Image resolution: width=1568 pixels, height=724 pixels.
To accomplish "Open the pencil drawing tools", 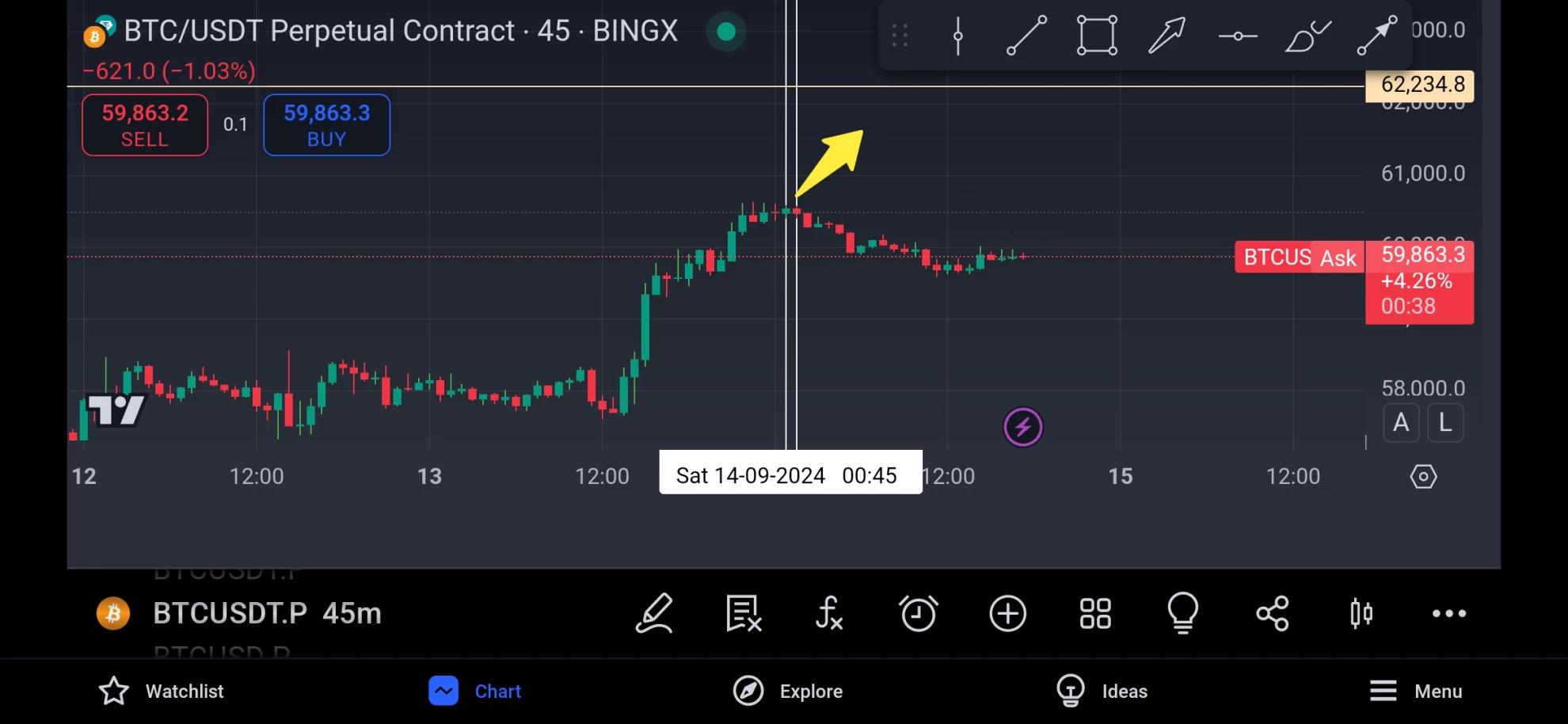I will pos(655,613).
